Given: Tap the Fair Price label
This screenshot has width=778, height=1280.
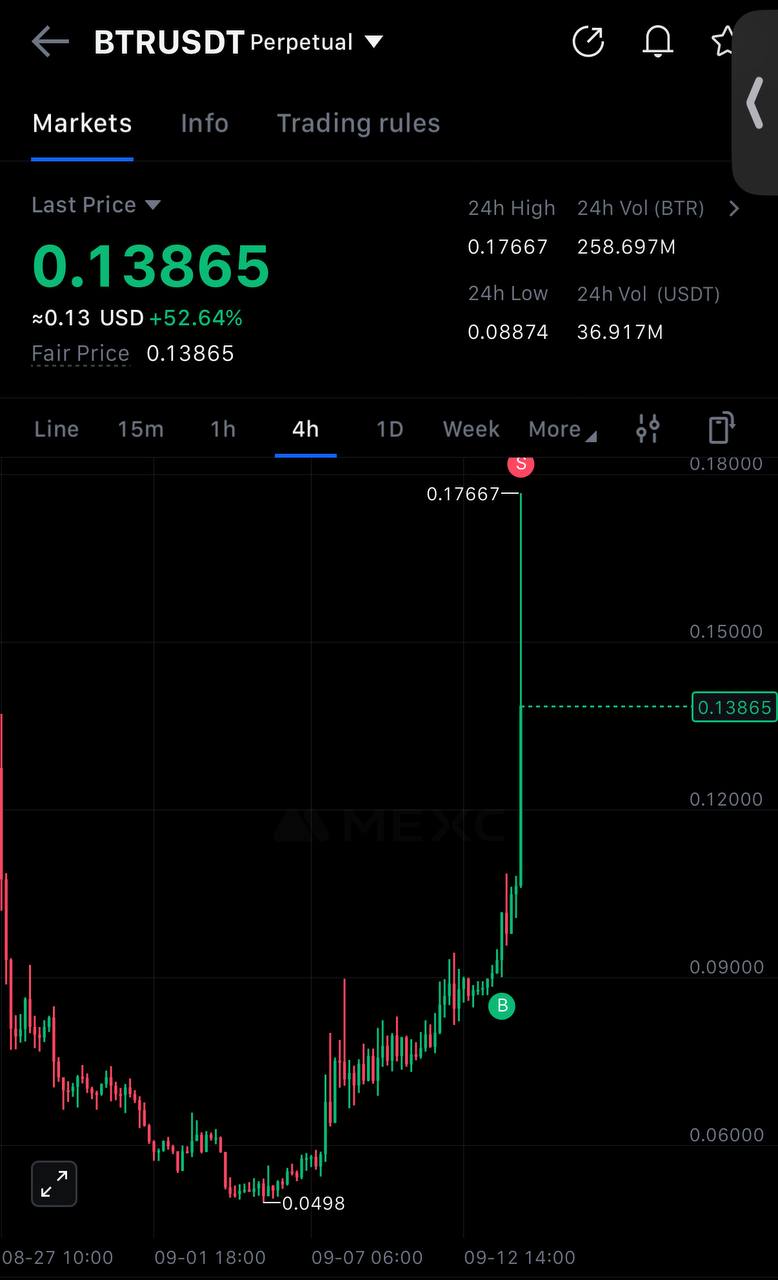Looking at the screenshot, I should coord(80,353).
